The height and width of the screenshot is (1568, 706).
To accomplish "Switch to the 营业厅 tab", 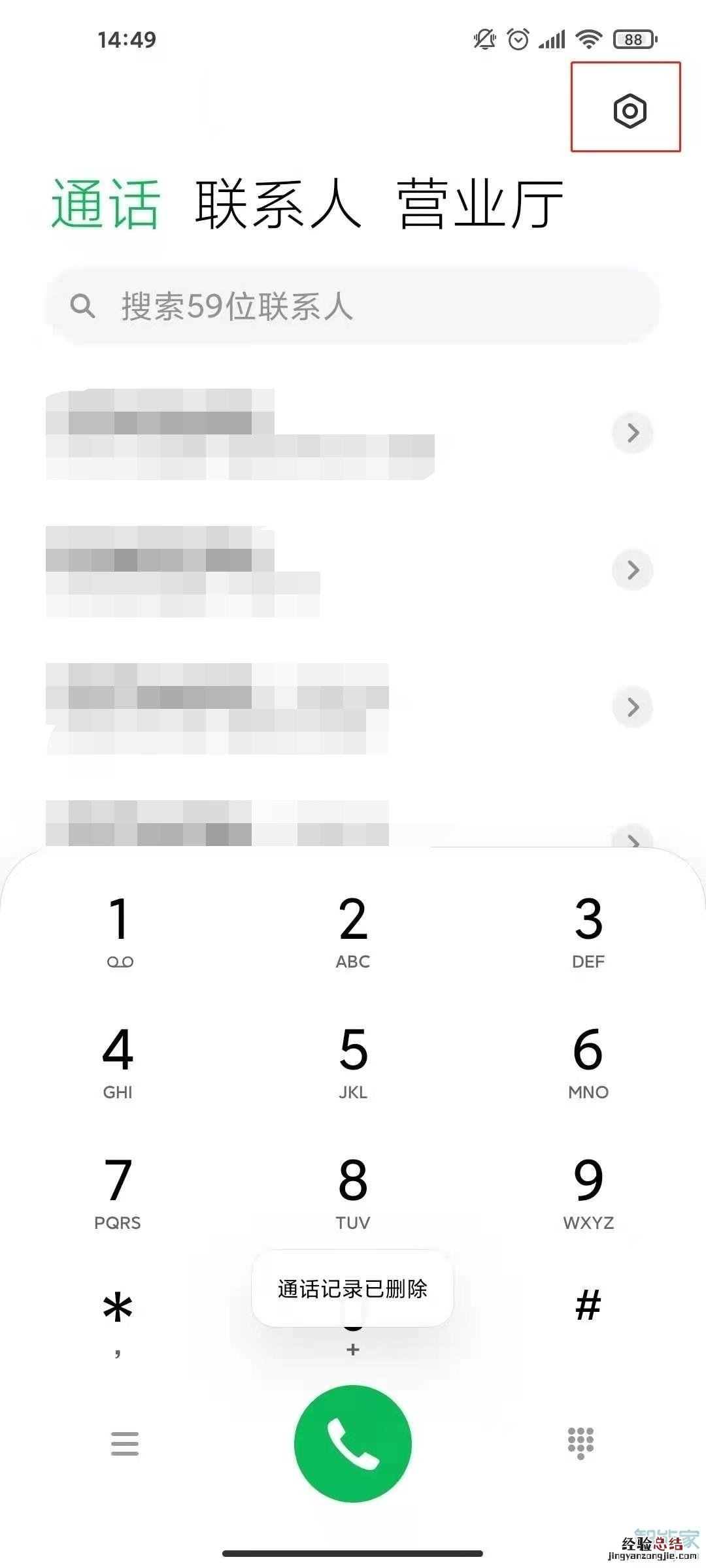I will click(480, 204).
